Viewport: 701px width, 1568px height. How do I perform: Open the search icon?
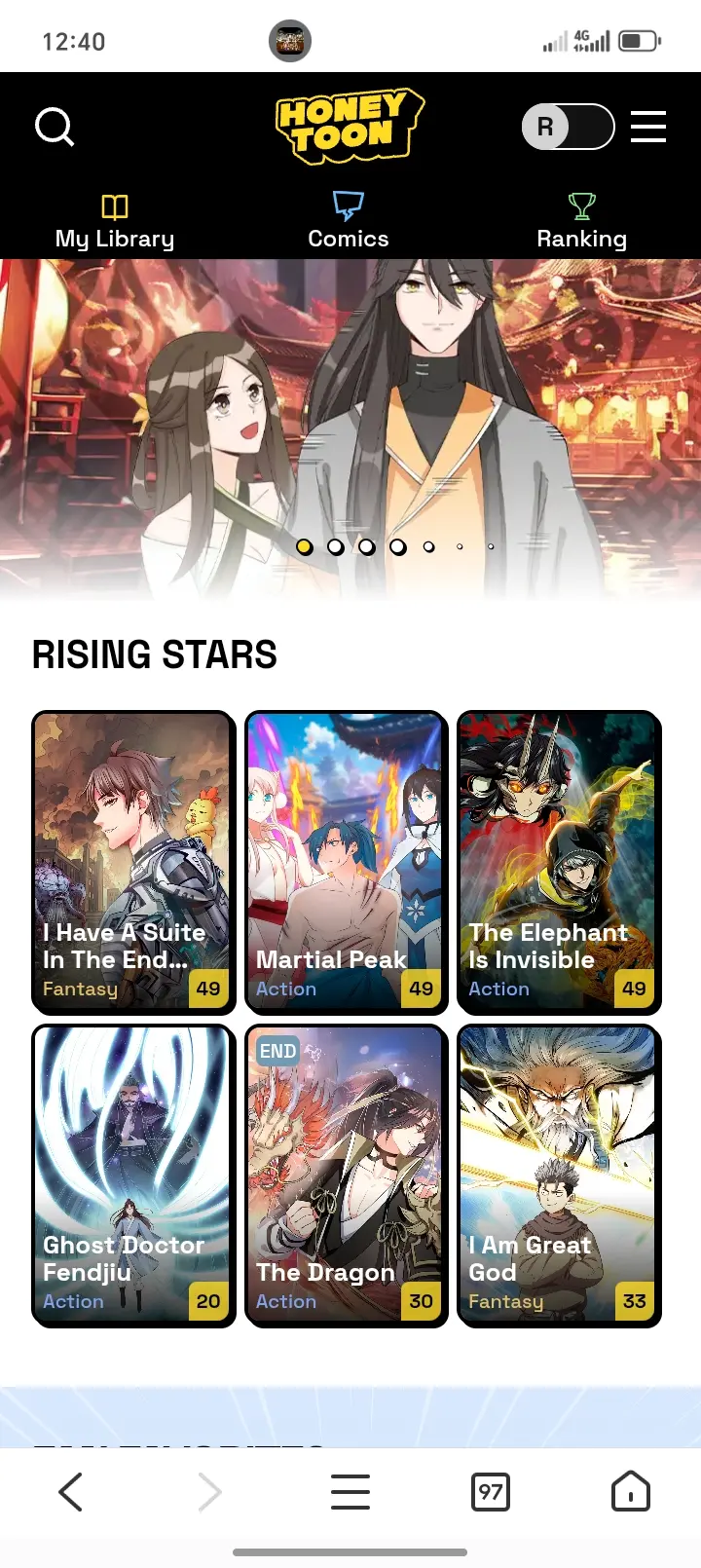pyautogui.click(x=55, y=127)
